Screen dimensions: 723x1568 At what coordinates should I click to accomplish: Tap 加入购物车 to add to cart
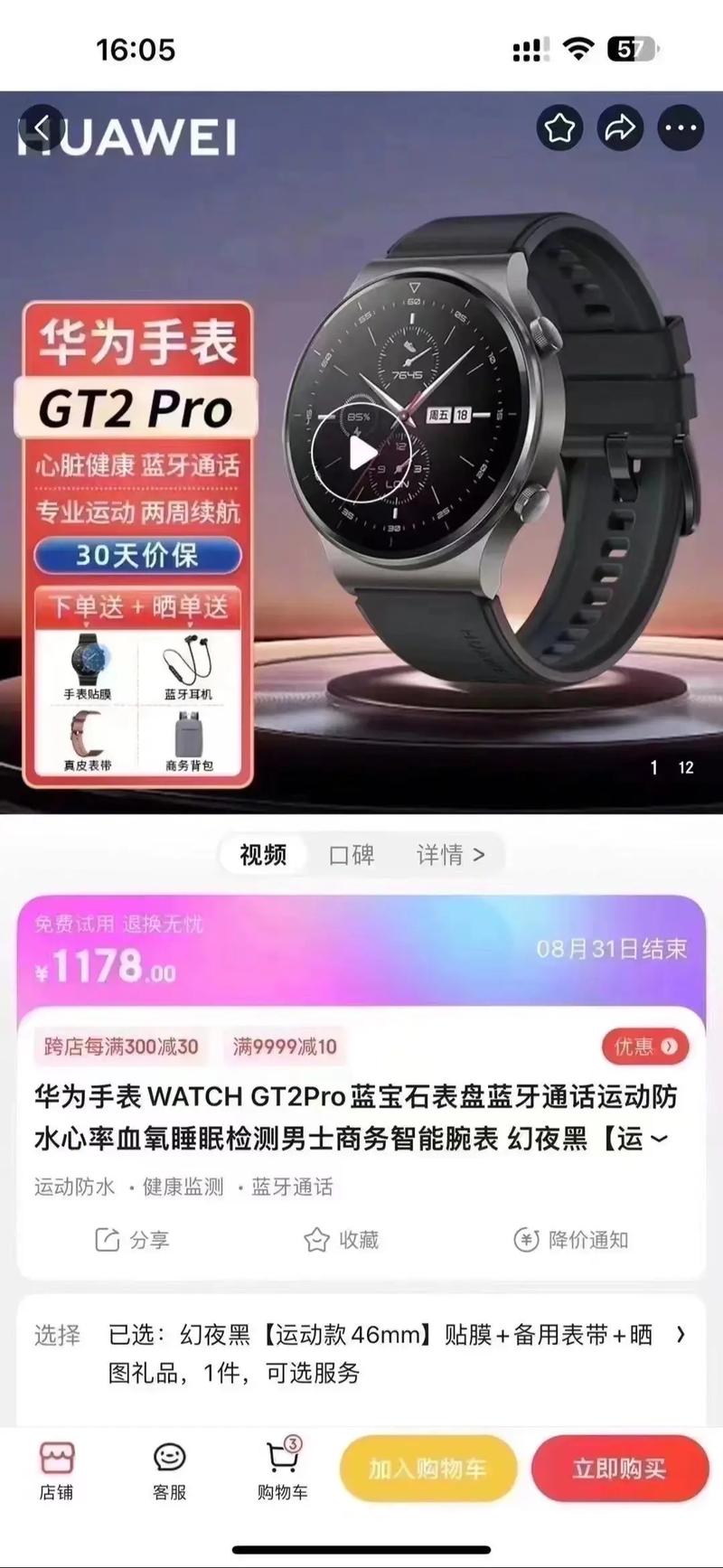click(x=427, y=1469)
